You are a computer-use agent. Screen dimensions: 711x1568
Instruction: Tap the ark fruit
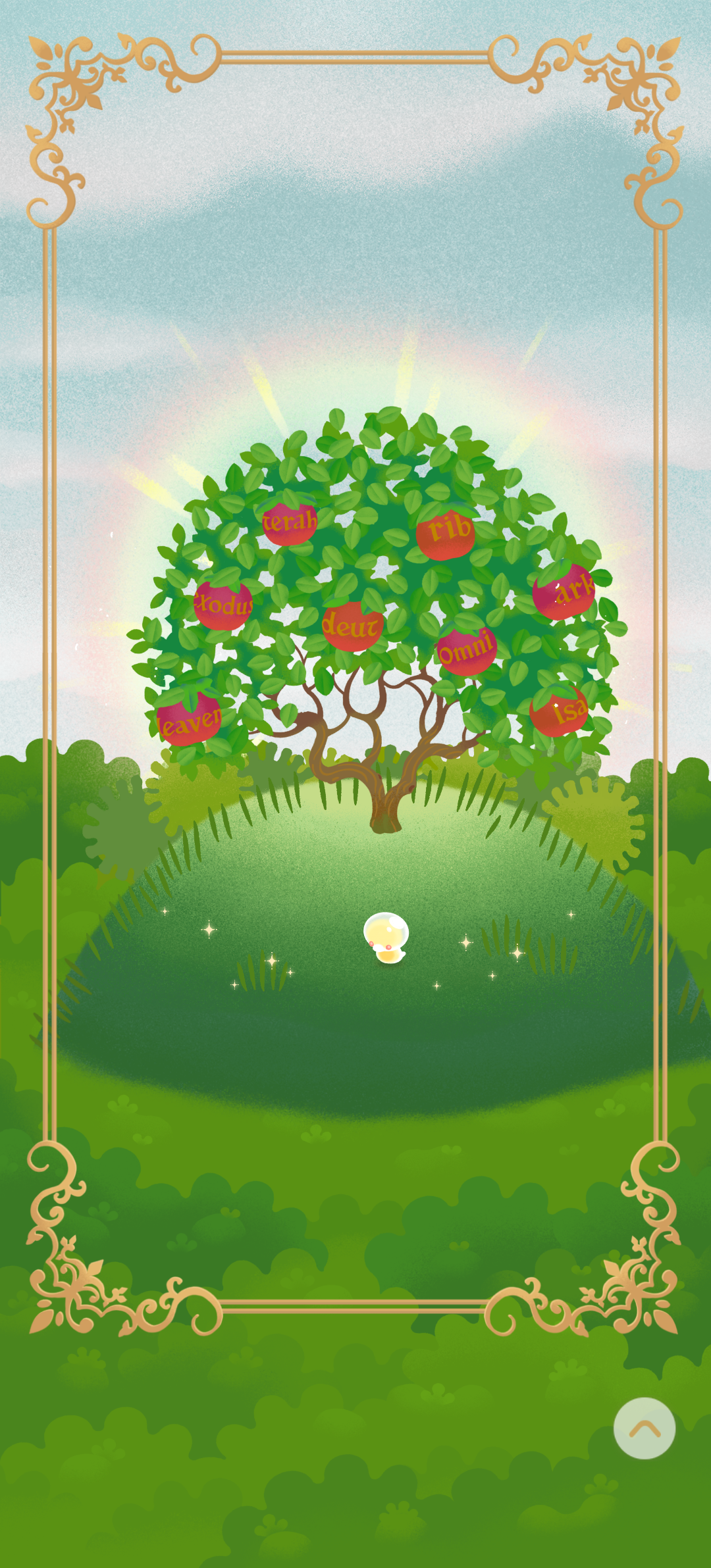[564, 592]
